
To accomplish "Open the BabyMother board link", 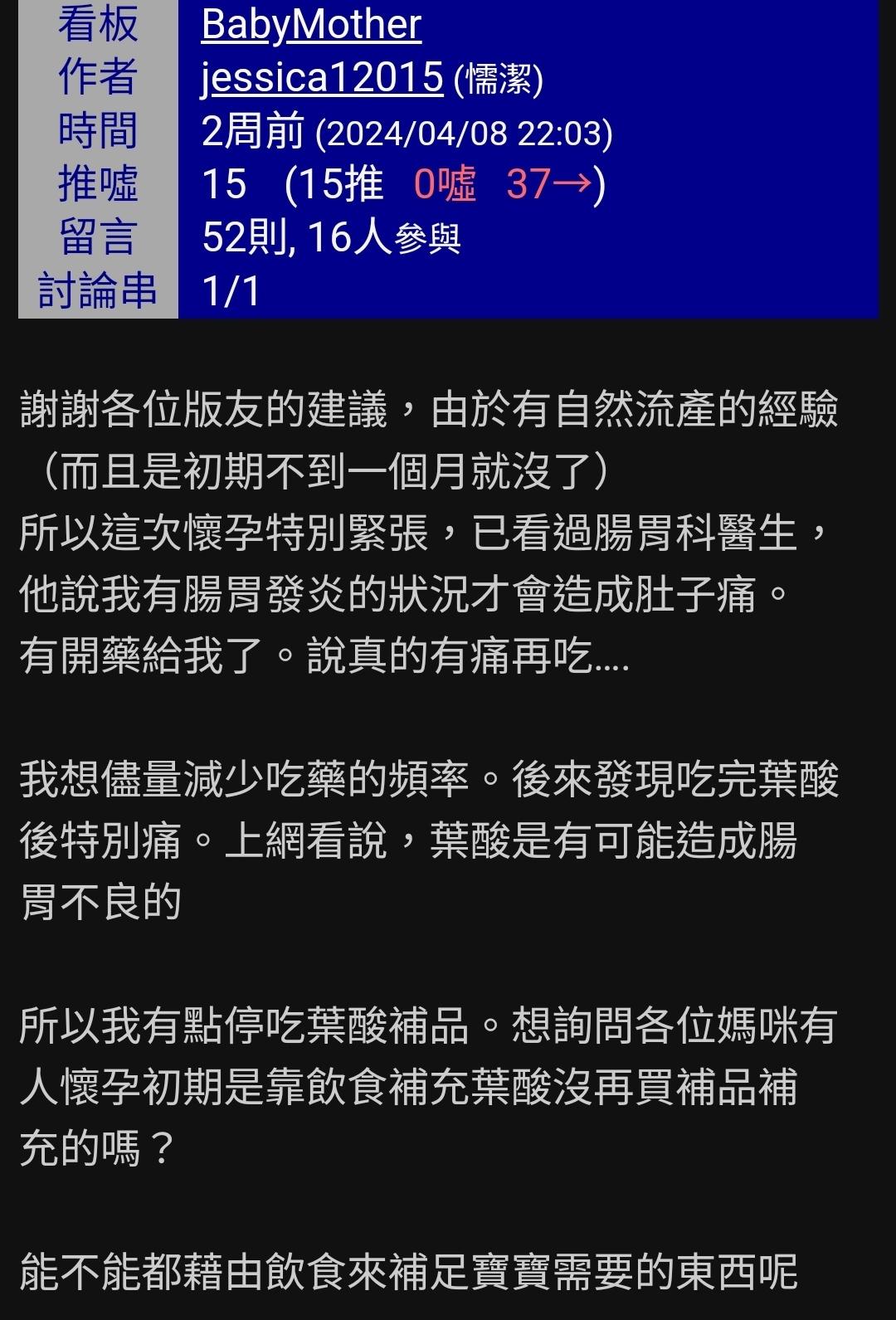I will click(x=311, y=25).
